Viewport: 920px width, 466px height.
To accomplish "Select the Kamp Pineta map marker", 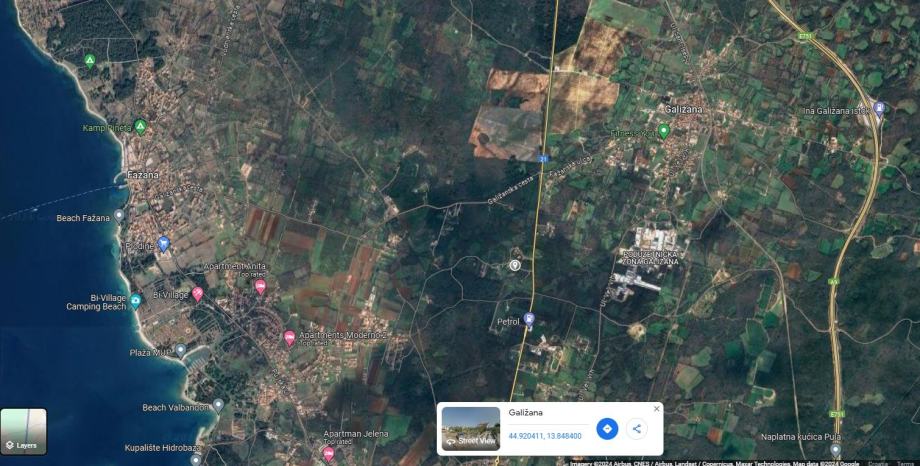I will point(140,127).
